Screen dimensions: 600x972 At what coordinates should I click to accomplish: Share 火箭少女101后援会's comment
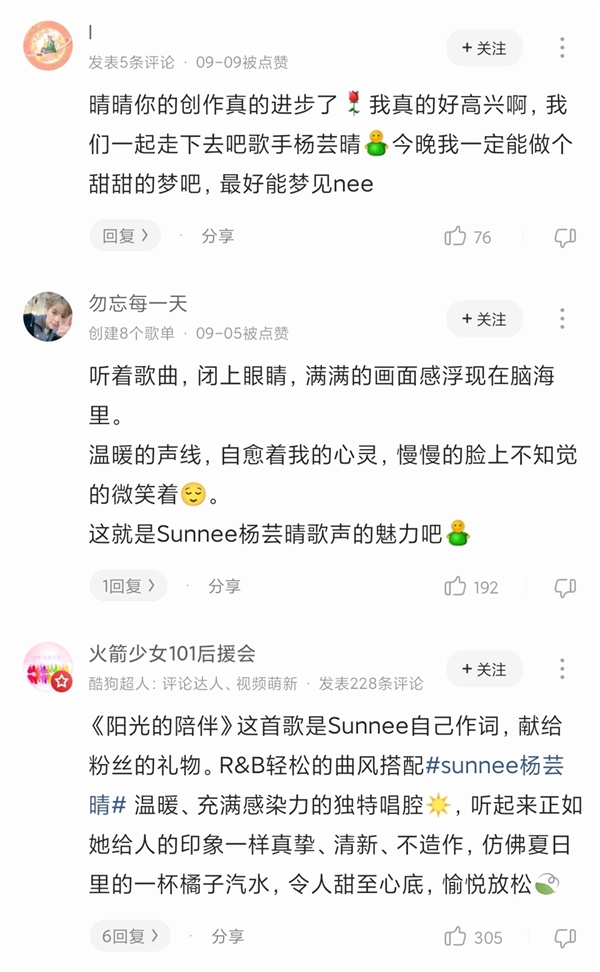[227, 936]
